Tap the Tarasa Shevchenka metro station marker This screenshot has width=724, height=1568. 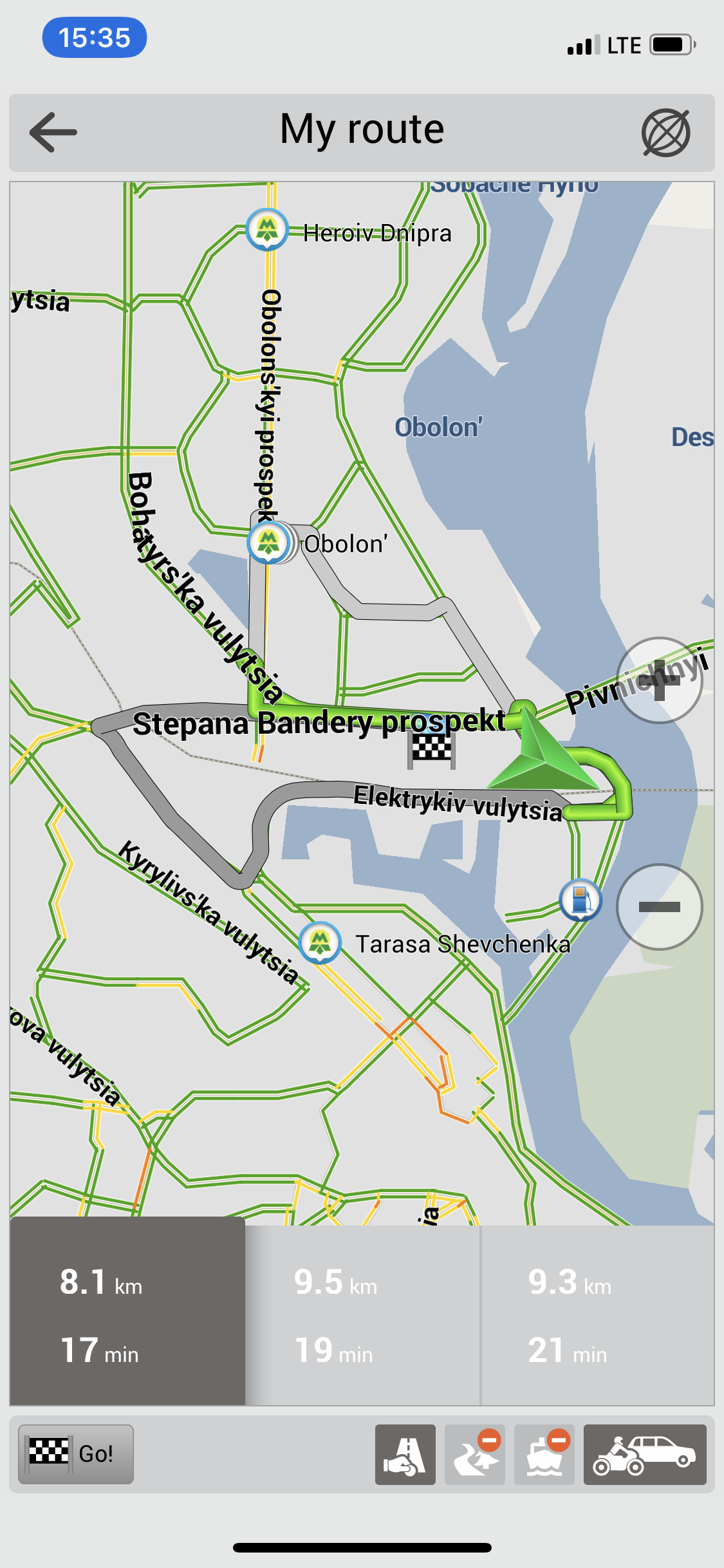point(320,943)
